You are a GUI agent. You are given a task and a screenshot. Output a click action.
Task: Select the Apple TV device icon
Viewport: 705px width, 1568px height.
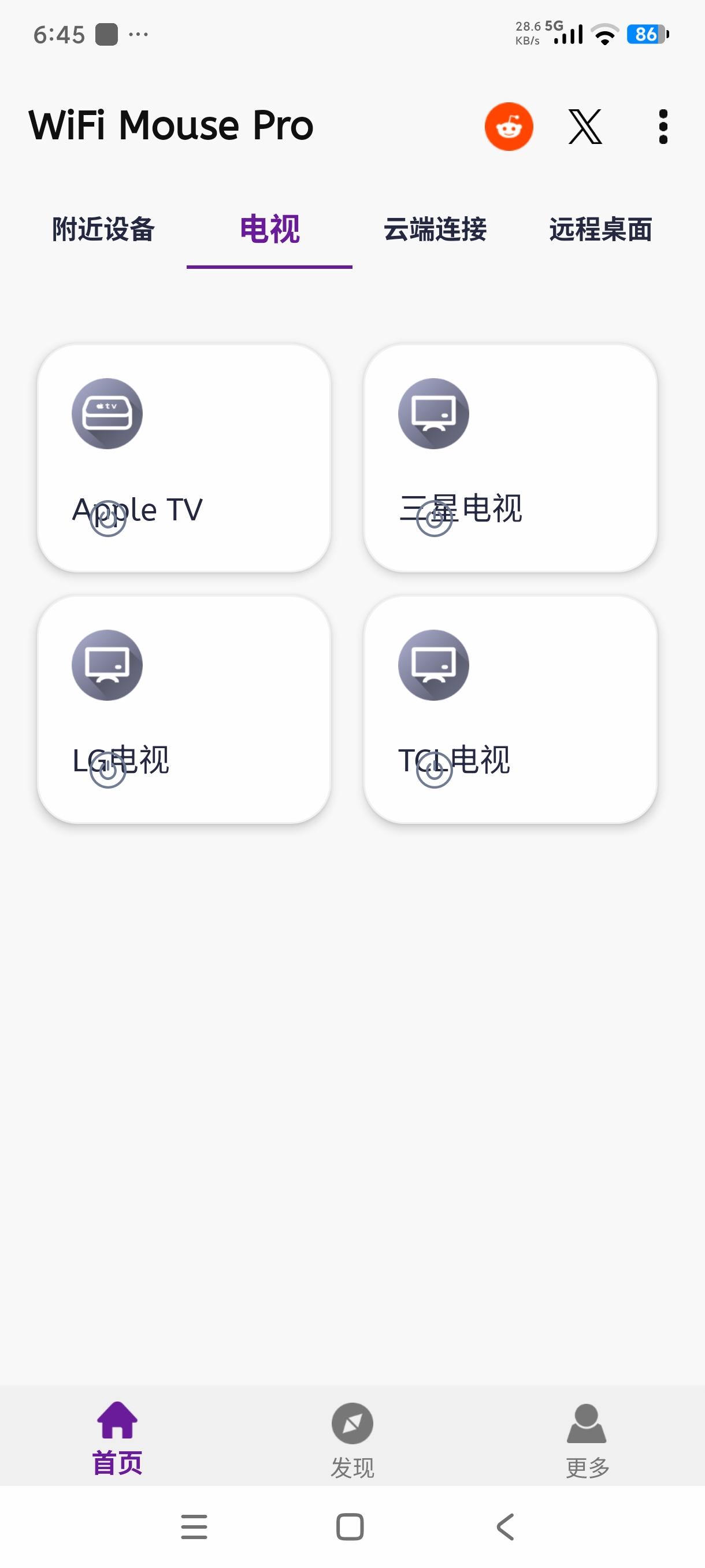point(107,413)
